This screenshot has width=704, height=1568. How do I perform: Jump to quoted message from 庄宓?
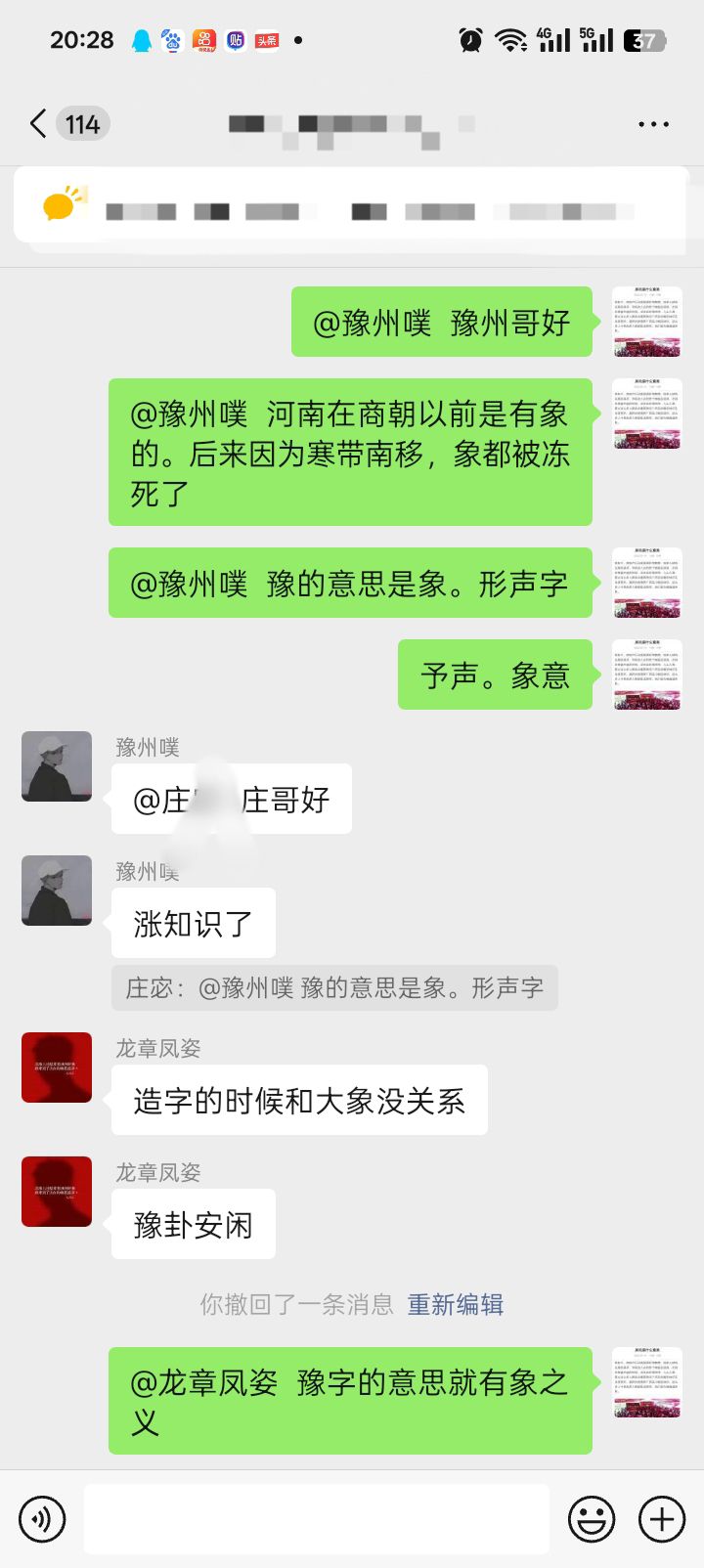click(334, 988)
